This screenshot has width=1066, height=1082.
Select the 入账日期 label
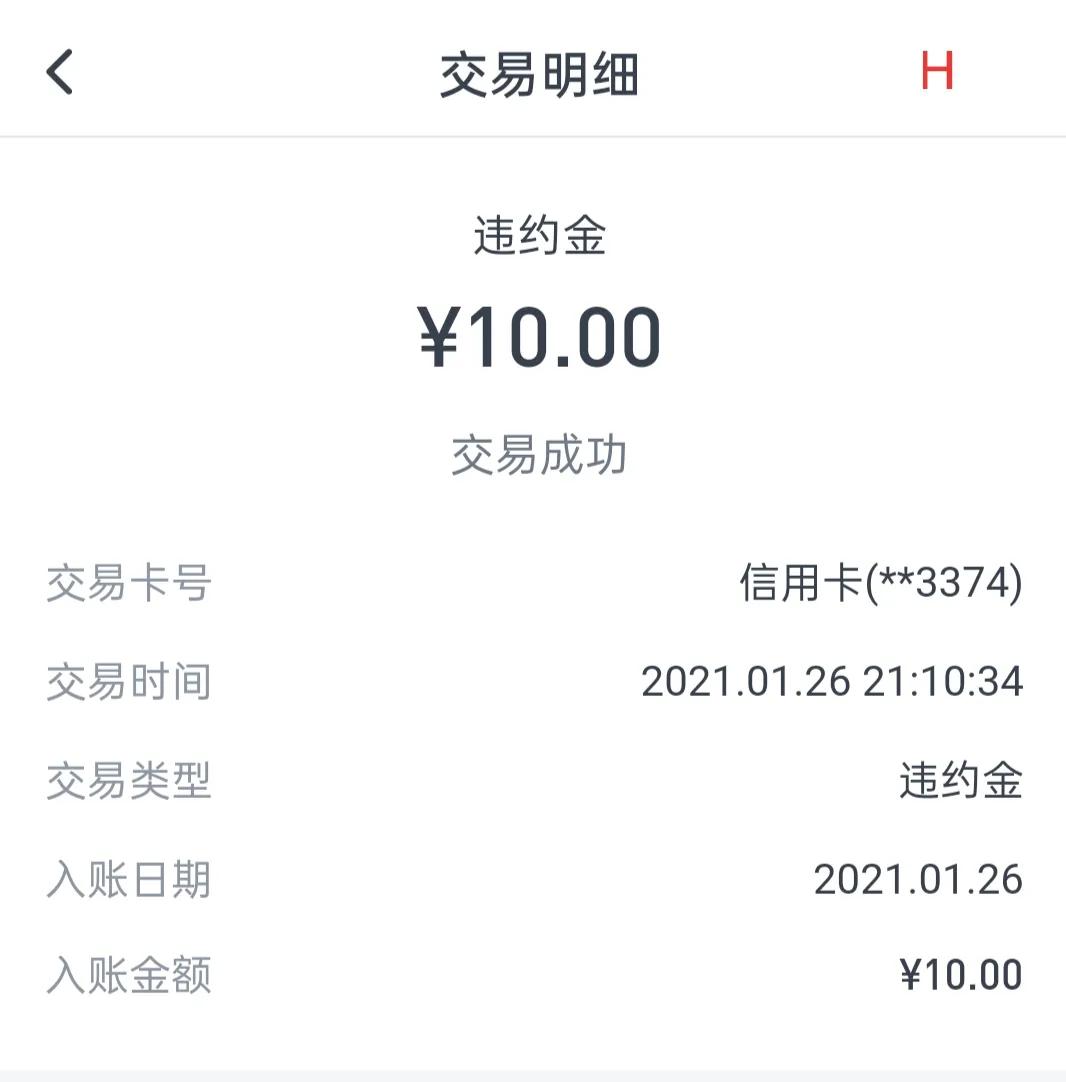(128, 877)
